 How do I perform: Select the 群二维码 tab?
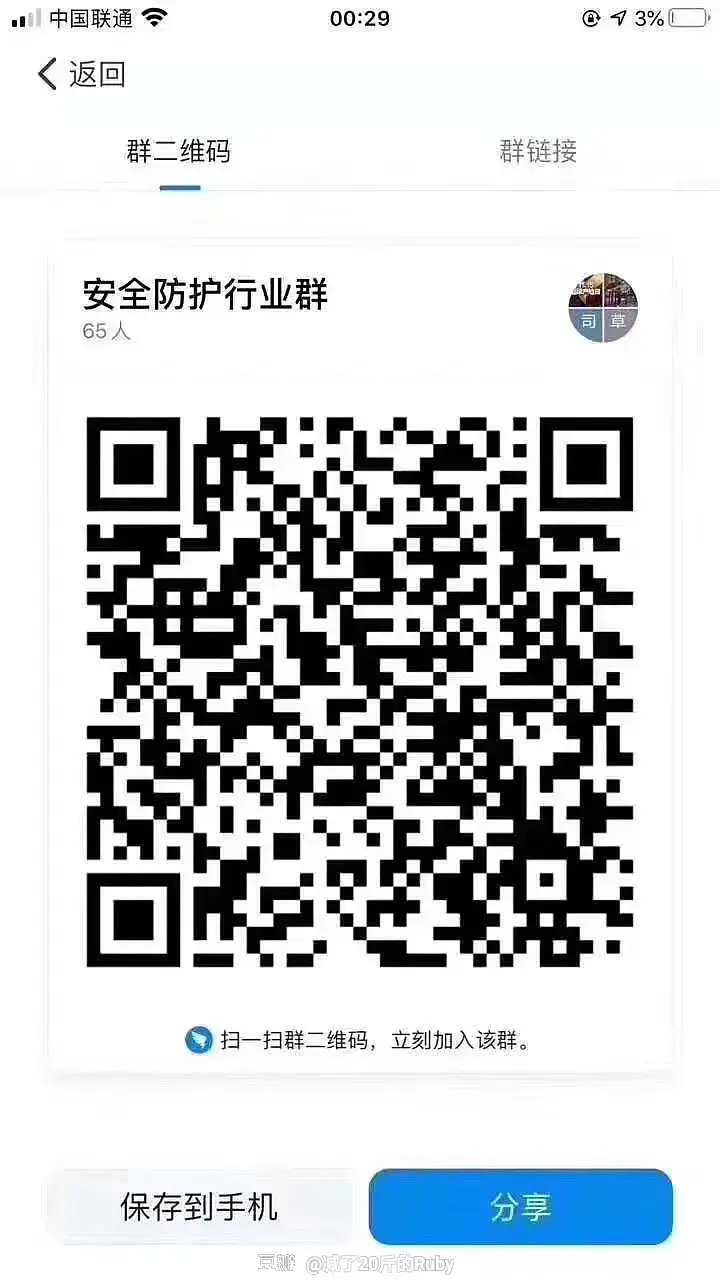coord(179,152)
